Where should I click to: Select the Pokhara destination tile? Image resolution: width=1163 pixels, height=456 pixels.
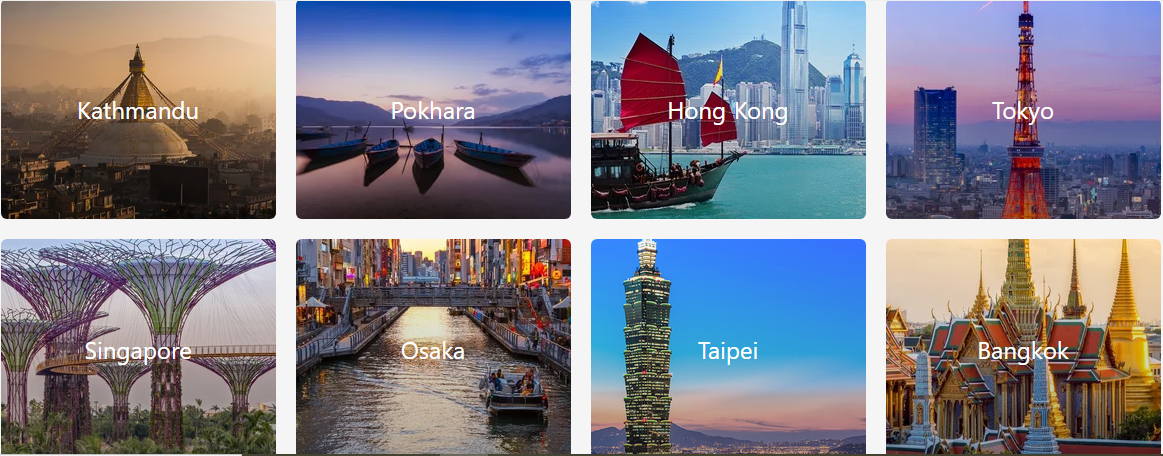point(433,110)
